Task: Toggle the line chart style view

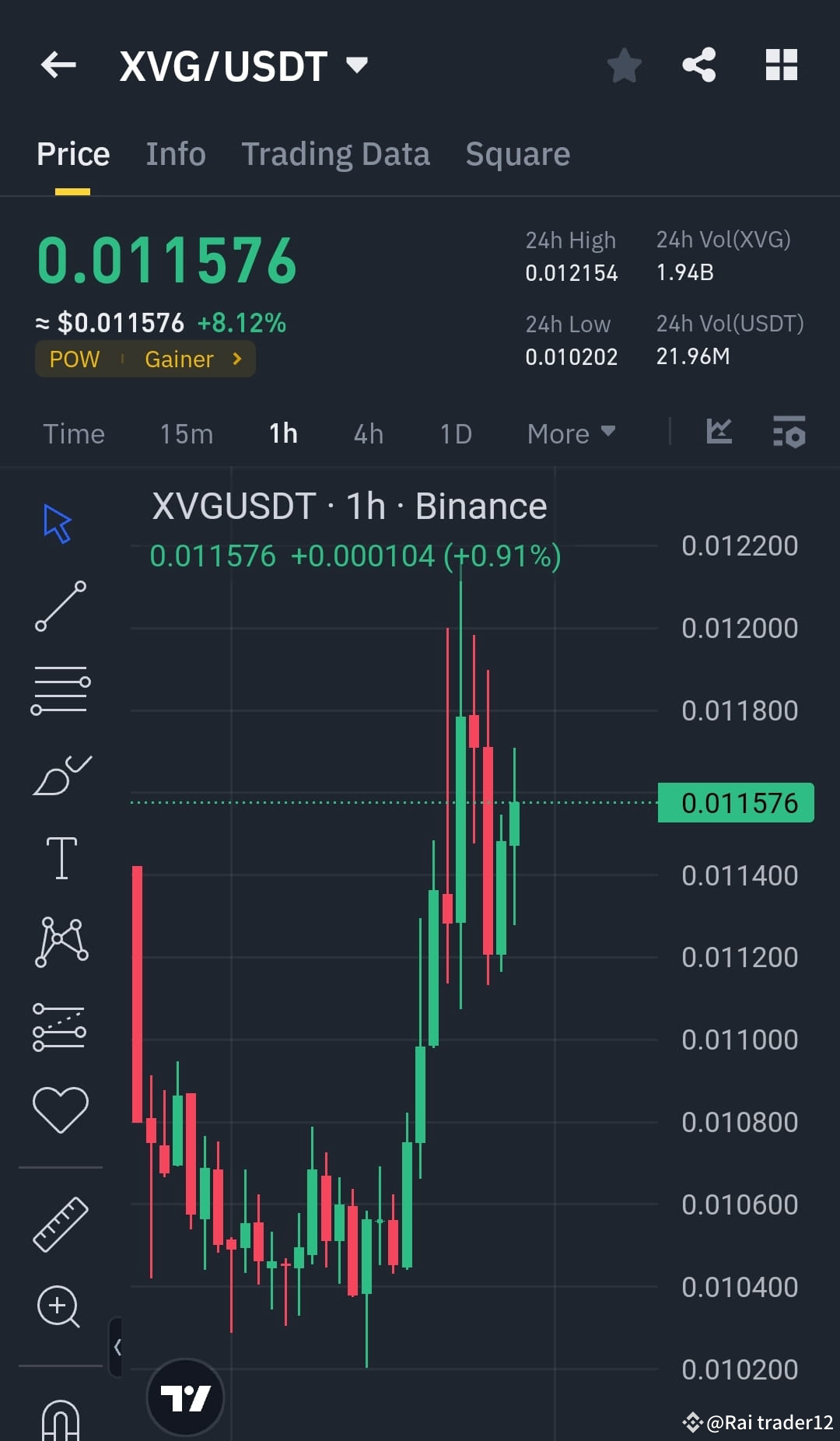Action: (718, 433)
